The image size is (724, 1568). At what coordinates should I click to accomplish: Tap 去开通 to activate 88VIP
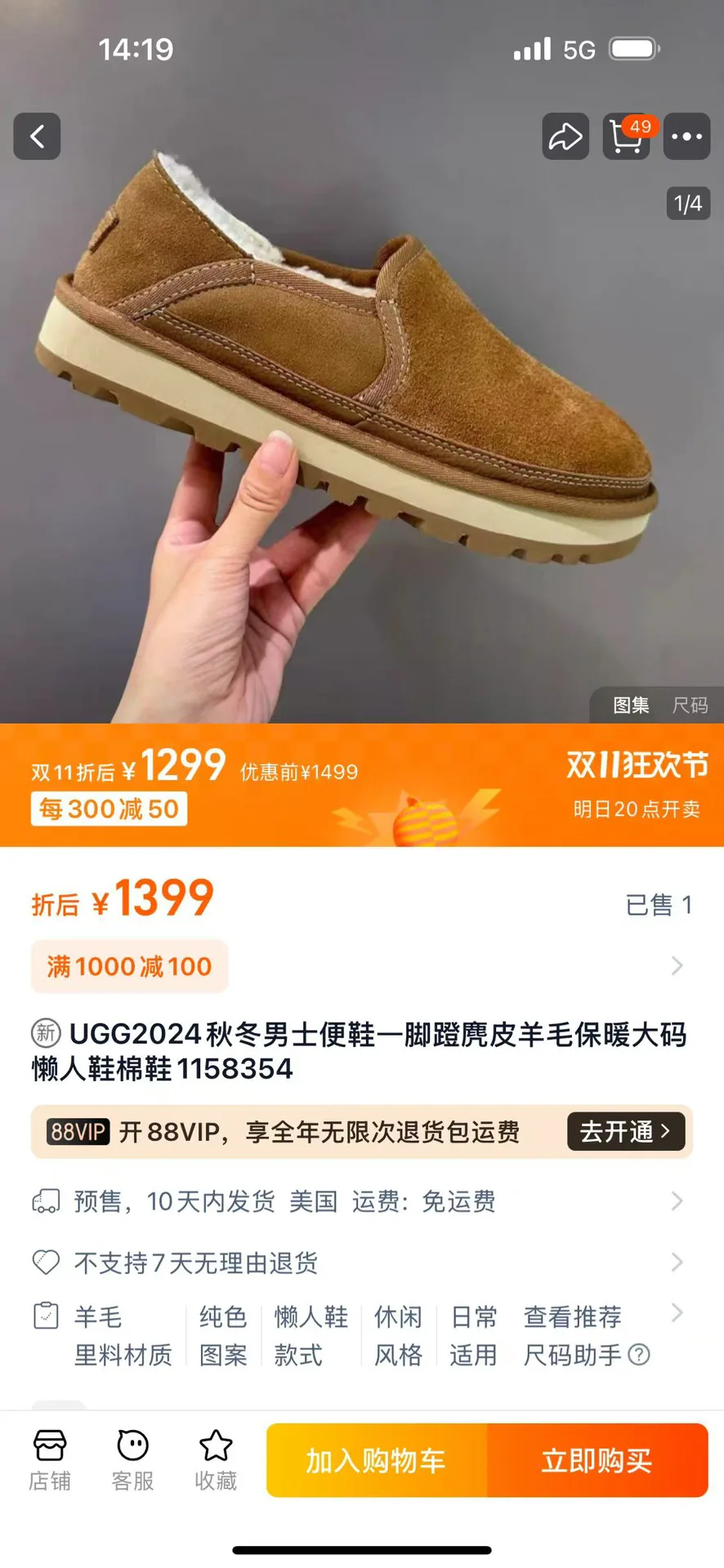tap(626, 1132)
